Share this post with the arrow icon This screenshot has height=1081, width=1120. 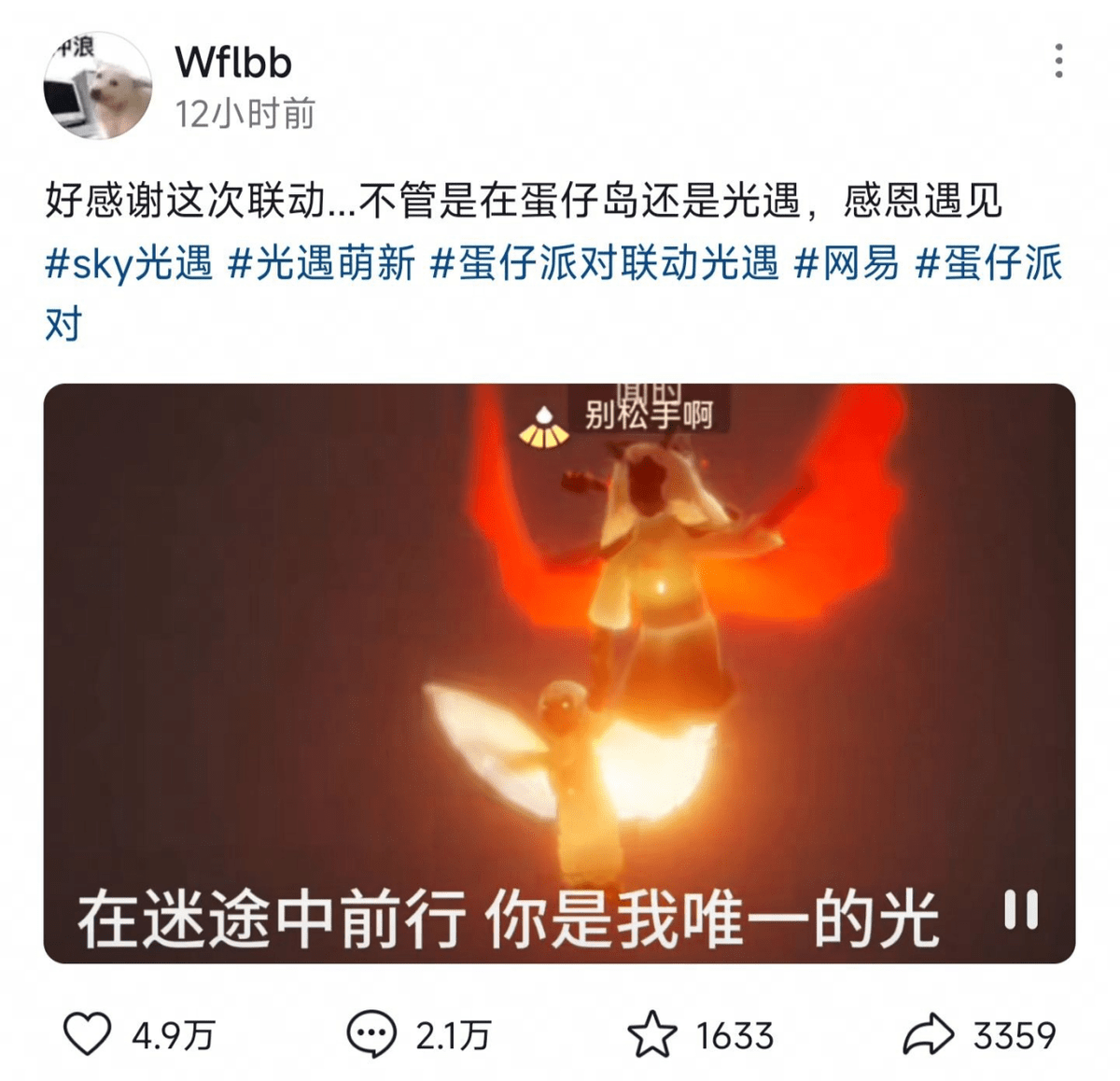pos(928,1034)
